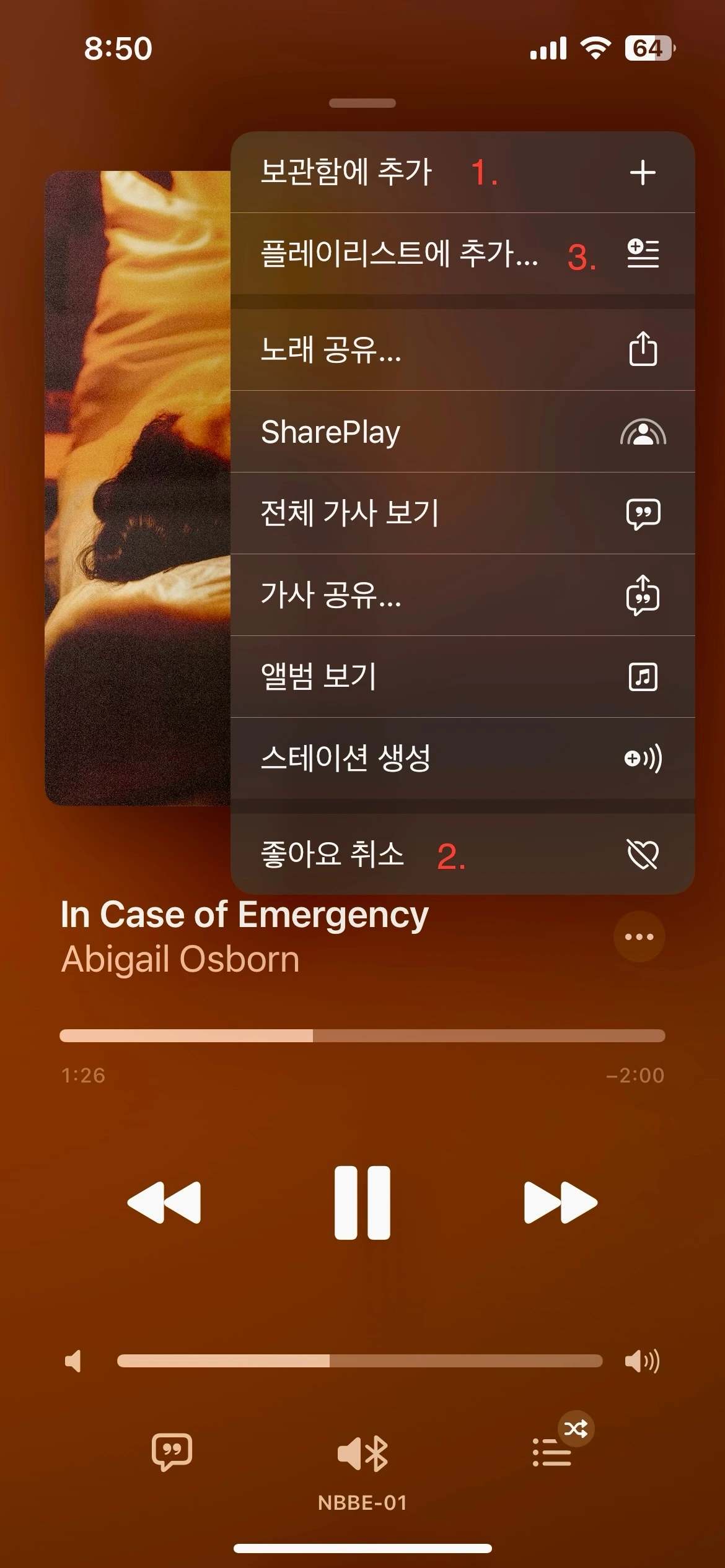Skip to the next track

pyautogui.click(x=561, y=1203)
